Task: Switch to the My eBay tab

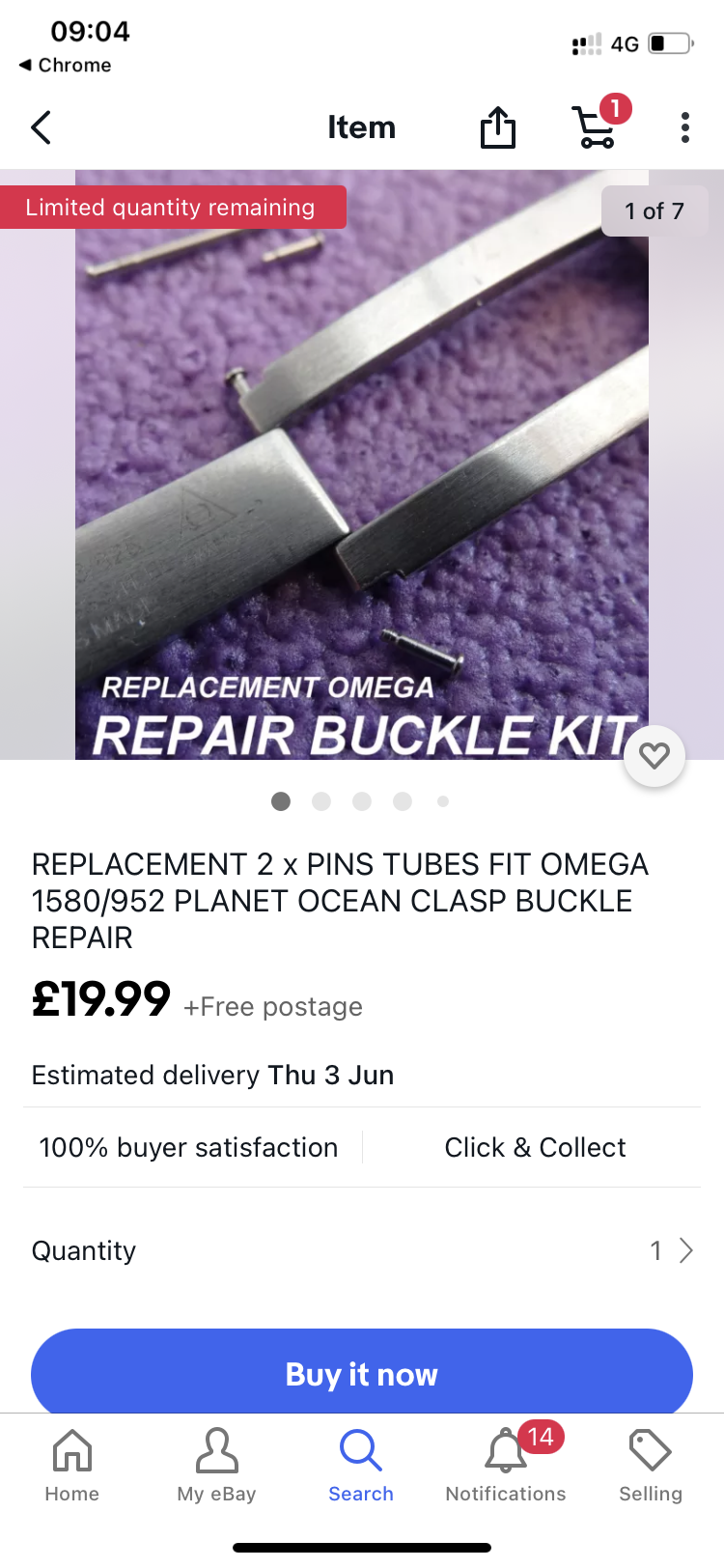Action: [216, 1466]
